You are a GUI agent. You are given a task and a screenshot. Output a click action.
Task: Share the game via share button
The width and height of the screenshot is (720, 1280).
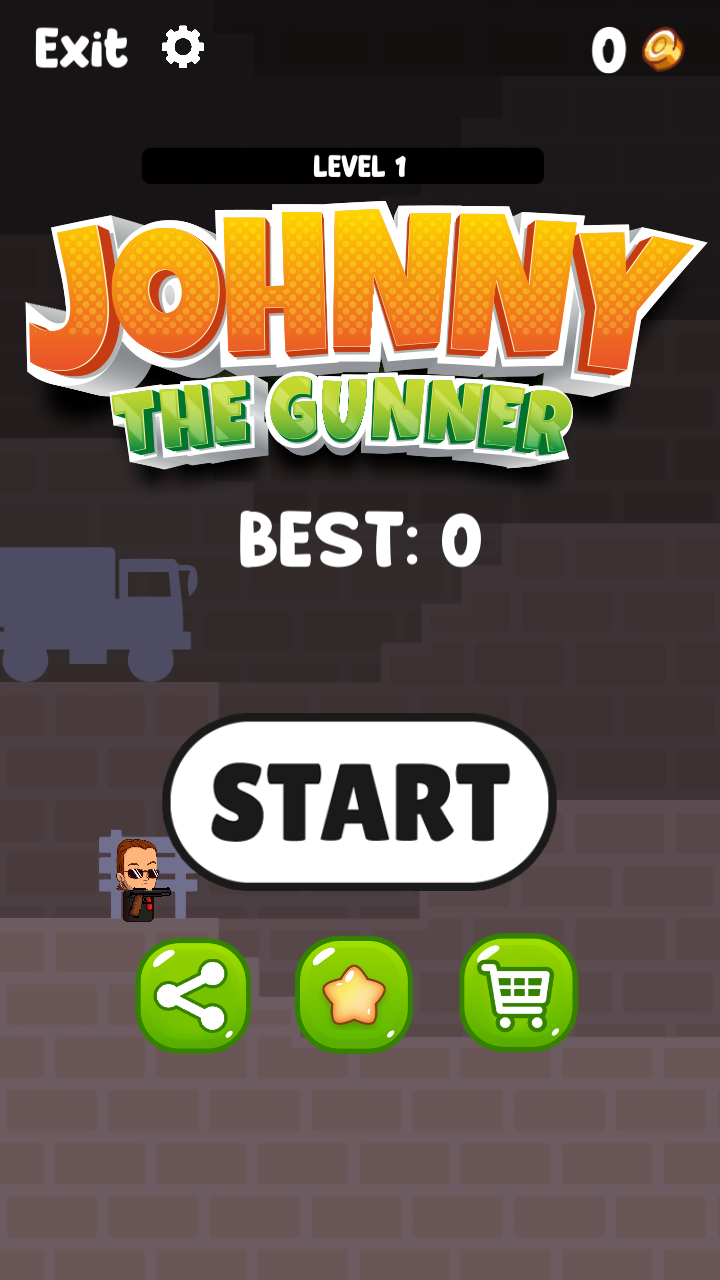(x=193, y=995)
